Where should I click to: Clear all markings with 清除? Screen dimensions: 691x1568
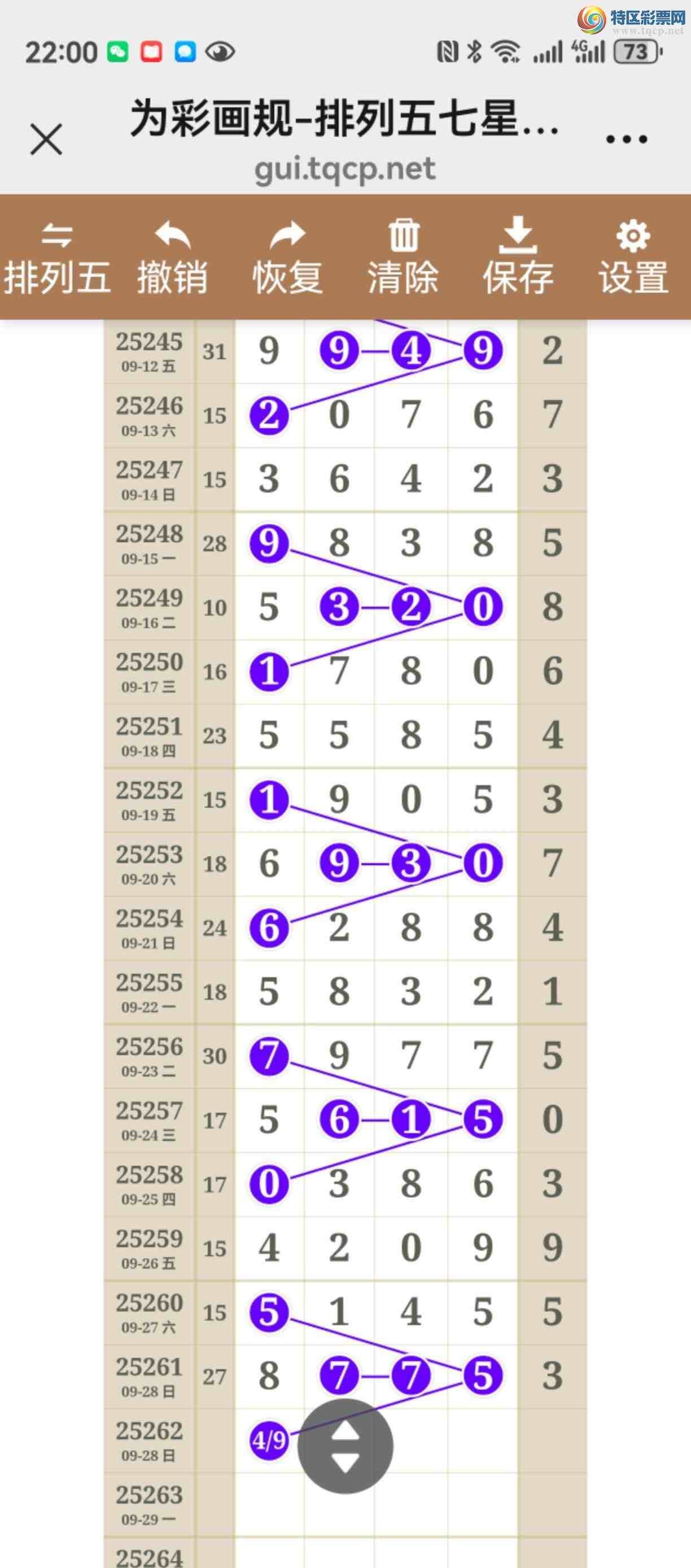pyautogui.click(x=403, y=258)
